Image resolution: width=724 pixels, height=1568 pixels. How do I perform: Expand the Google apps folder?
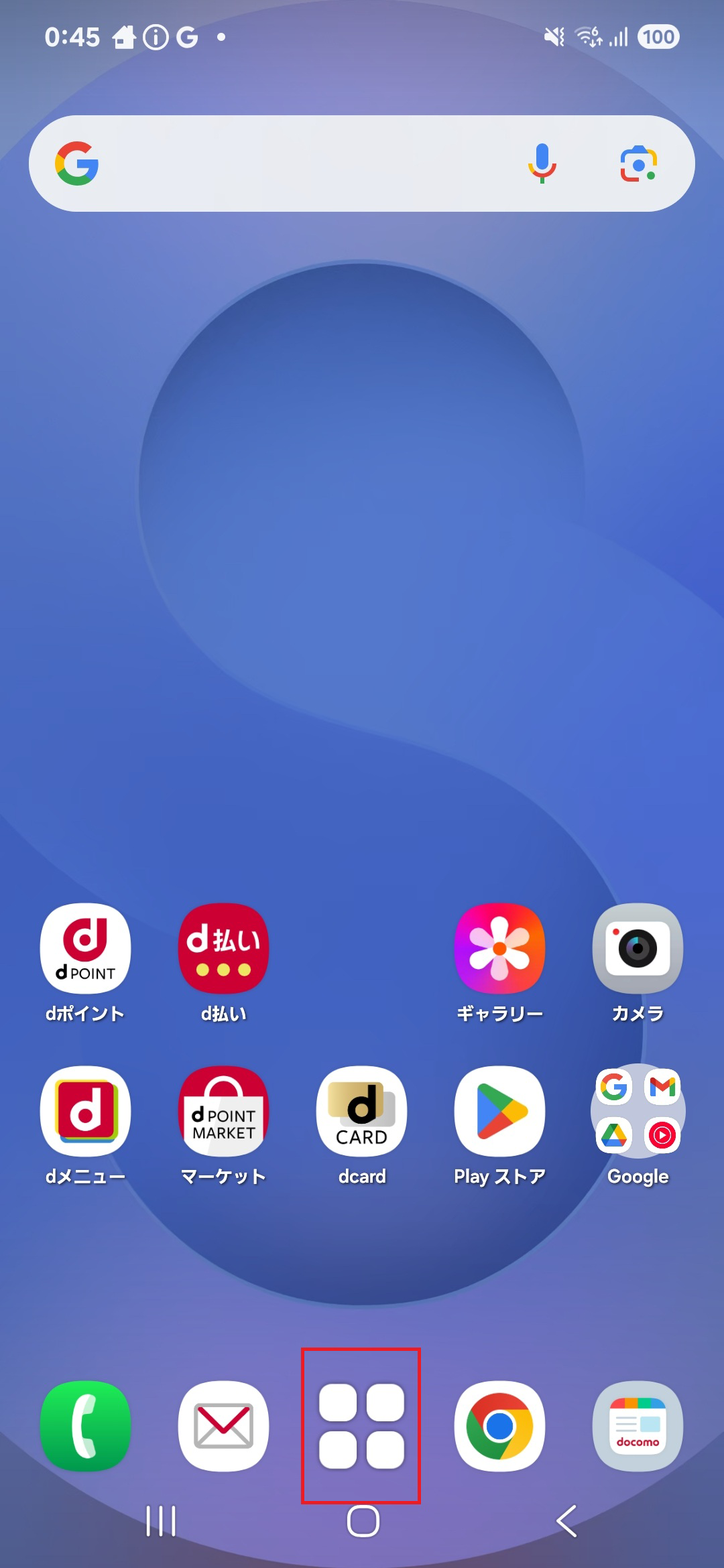point(638,1111)
